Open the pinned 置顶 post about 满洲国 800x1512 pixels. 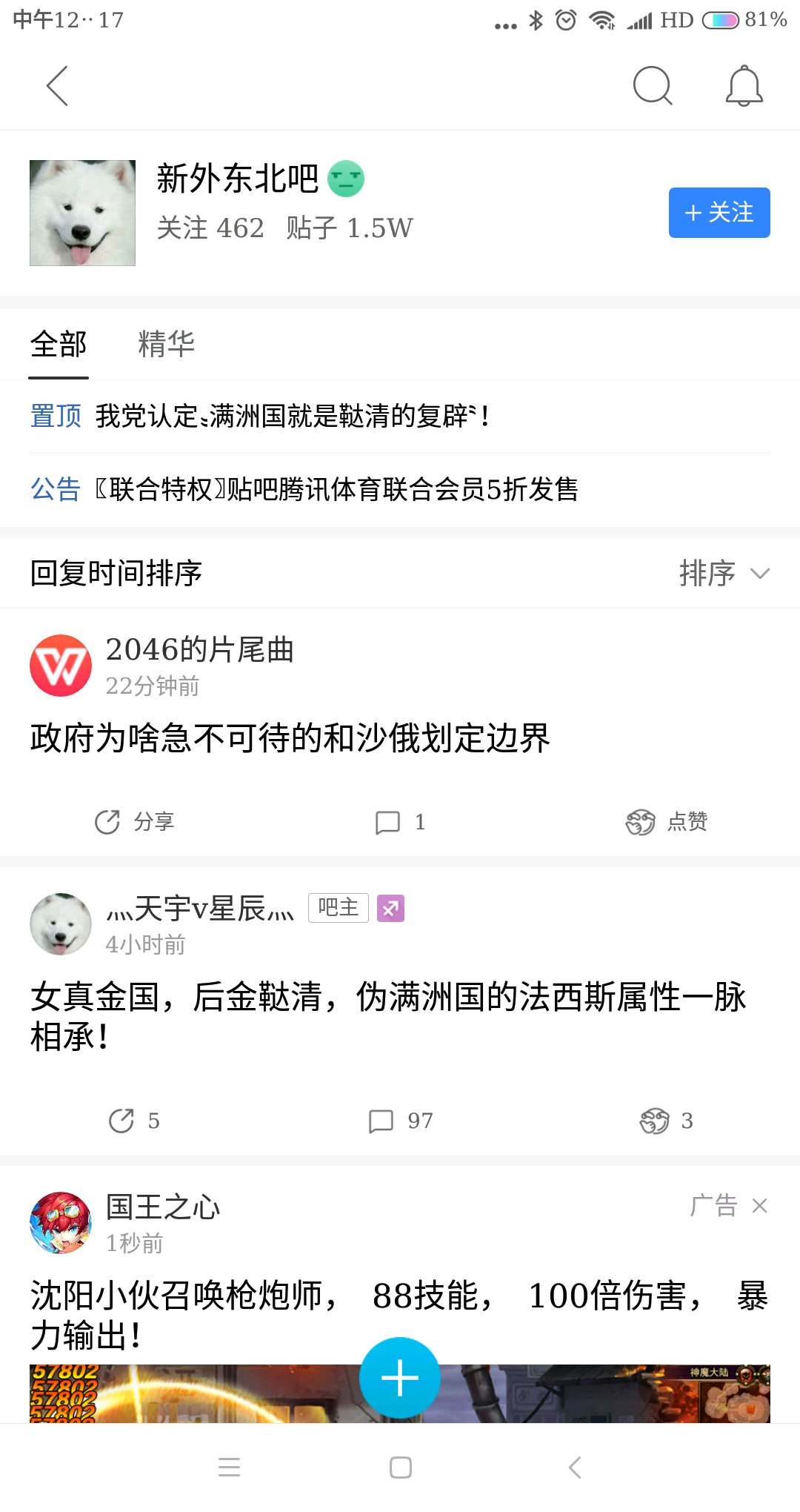pyautogui.click(x=293, y=416)
